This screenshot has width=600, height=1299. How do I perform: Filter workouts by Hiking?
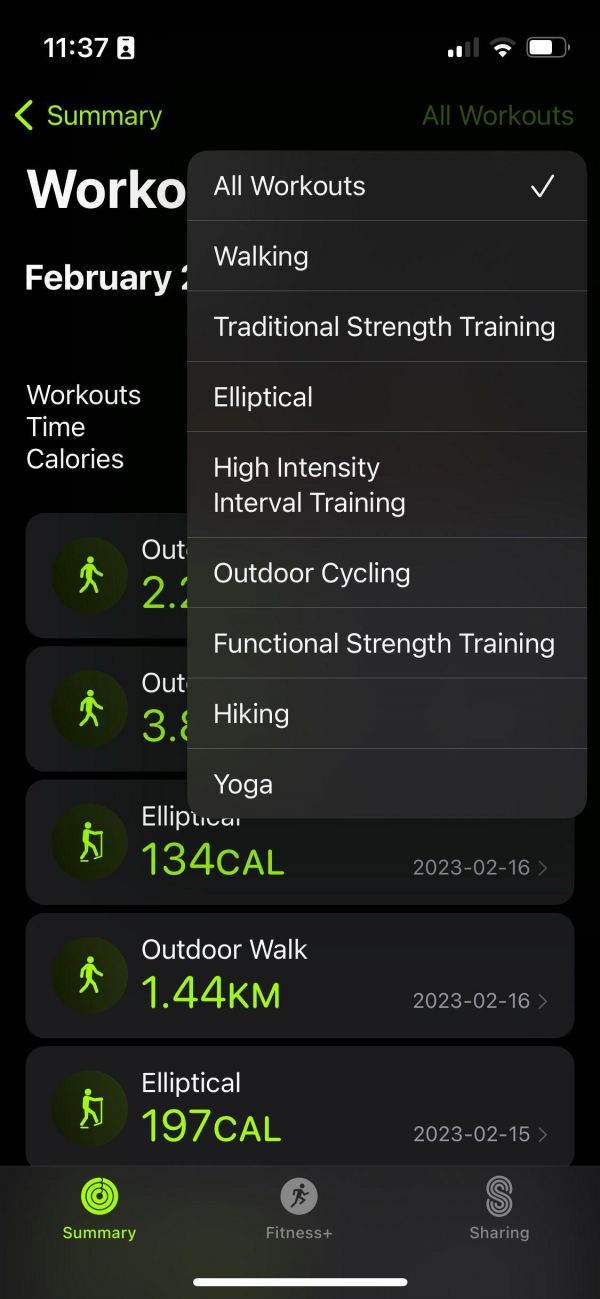pos(387,714)
